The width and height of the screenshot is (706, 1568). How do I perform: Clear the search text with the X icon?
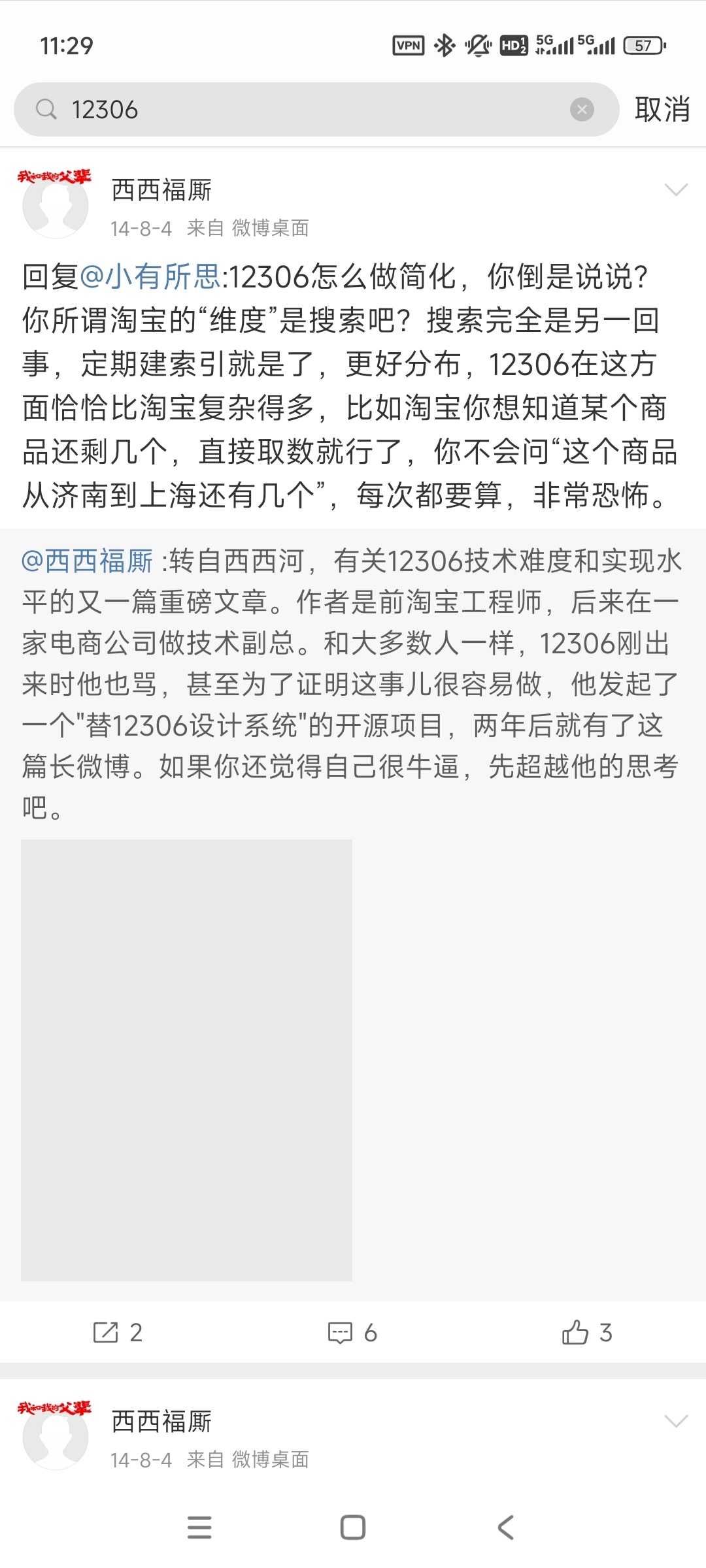coord(582,109)
